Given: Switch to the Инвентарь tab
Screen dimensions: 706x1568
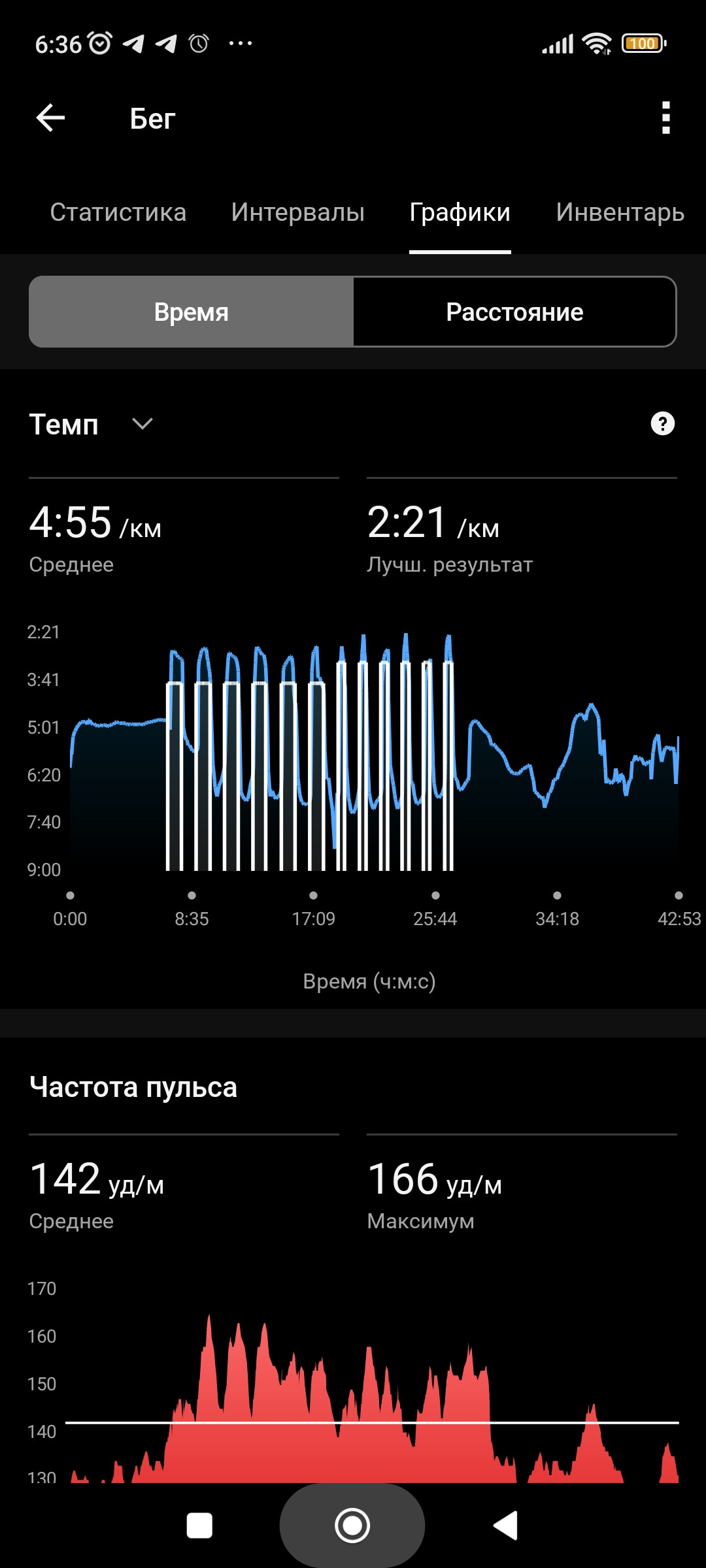Looking at the screenshot, I should click(x=620, y=212).
